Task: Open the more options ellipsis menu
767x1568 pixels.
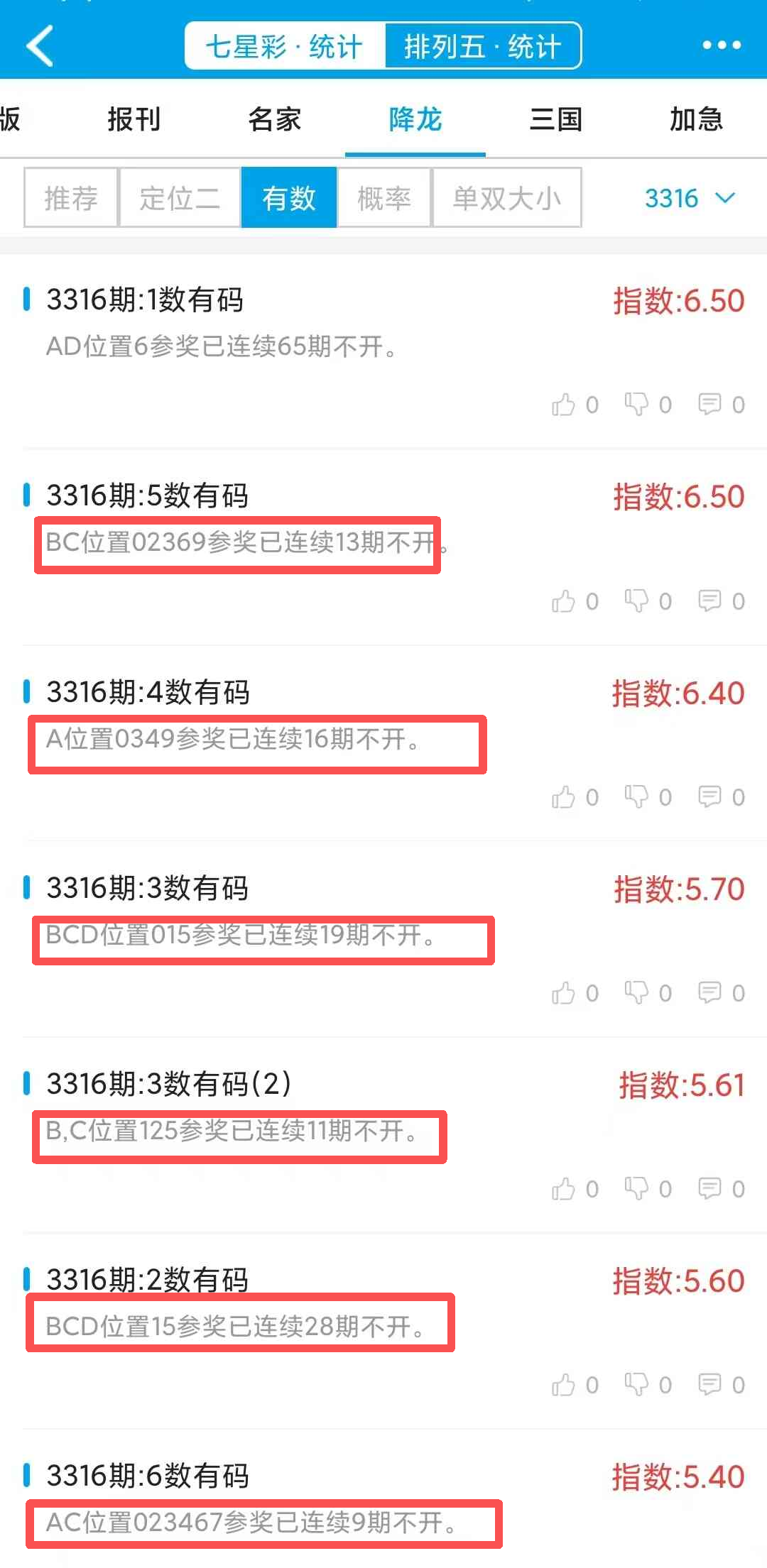Action: click(722, 44)
